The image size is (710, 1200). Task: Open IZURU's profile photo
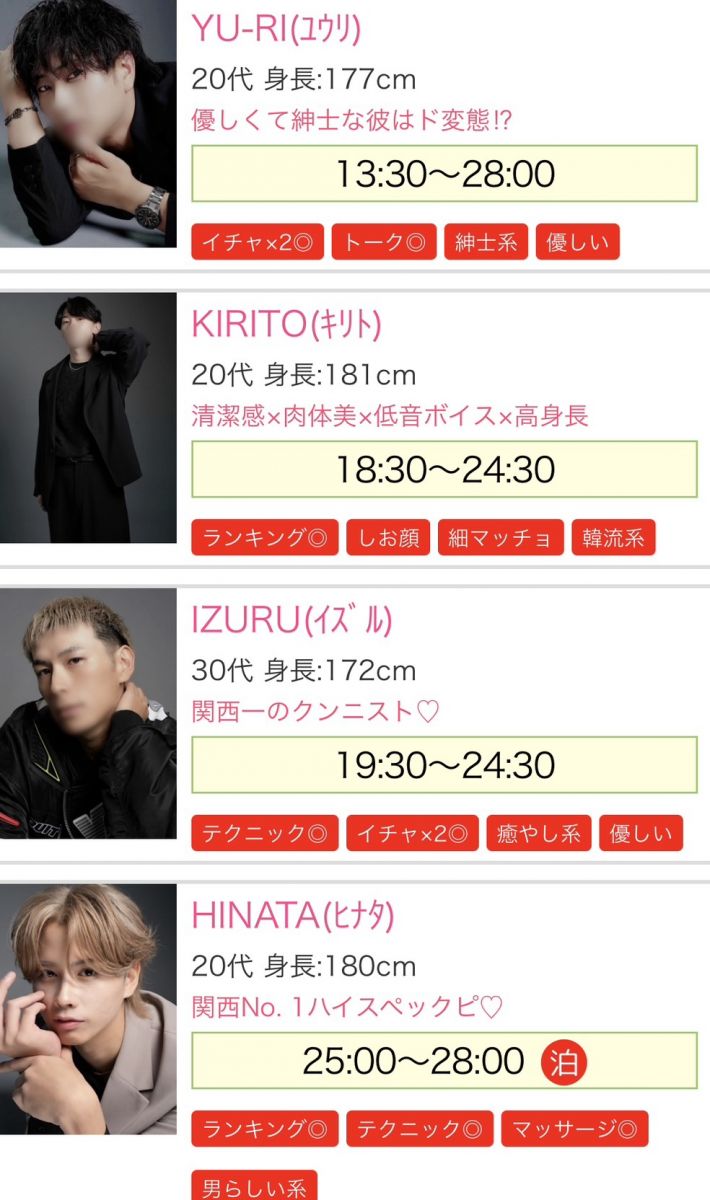click(x=88, y=713)
